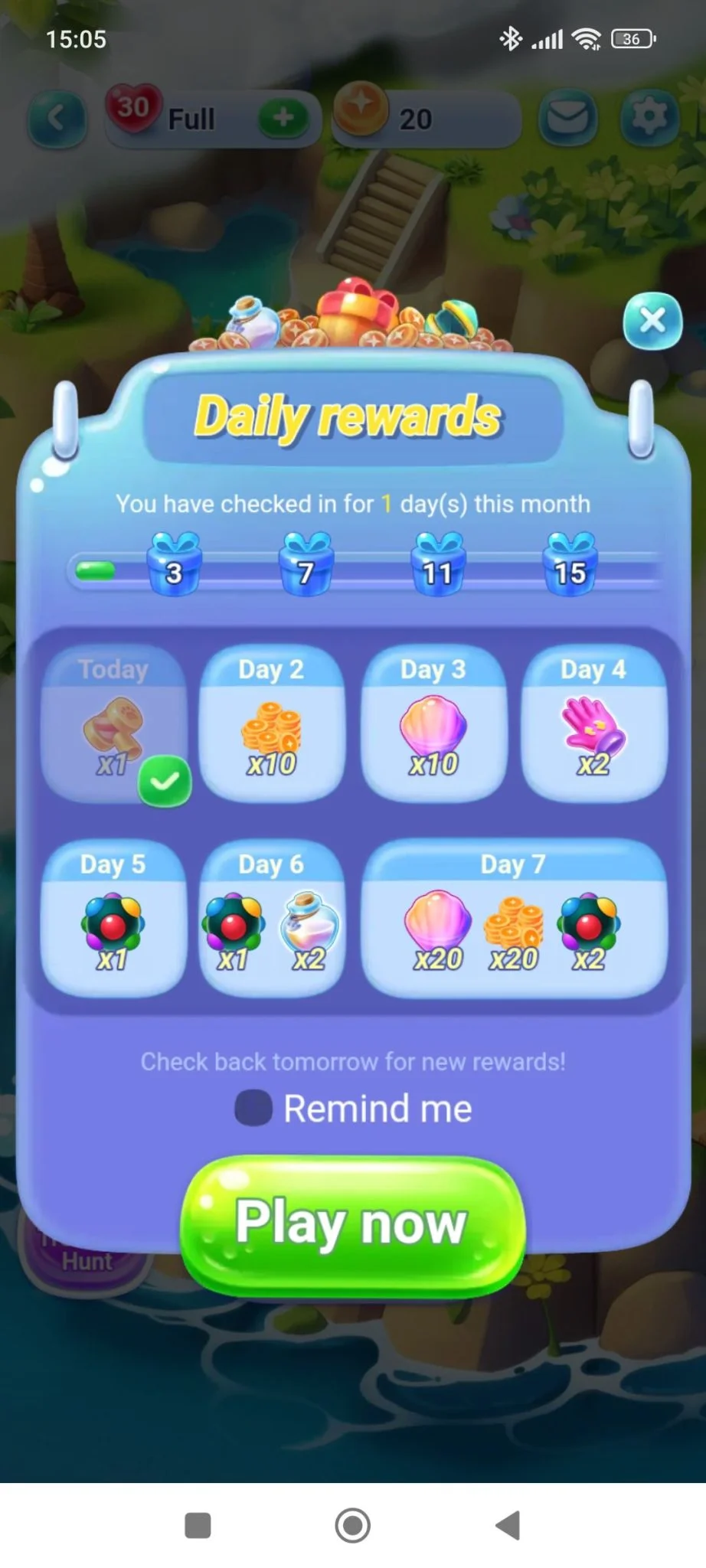Tap the system back button

coord(508,1525)
